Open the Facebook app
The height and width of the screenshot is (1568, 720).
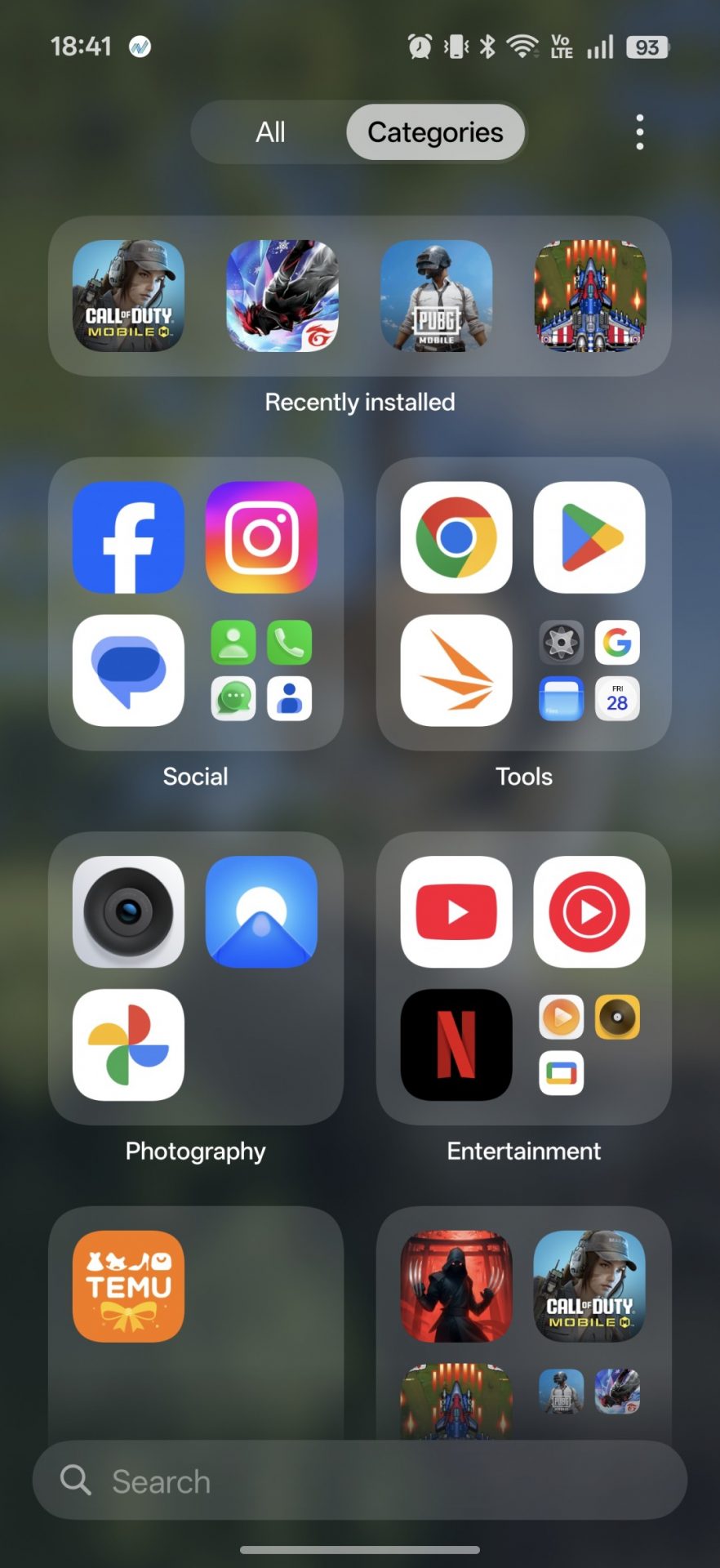(128, 537)
